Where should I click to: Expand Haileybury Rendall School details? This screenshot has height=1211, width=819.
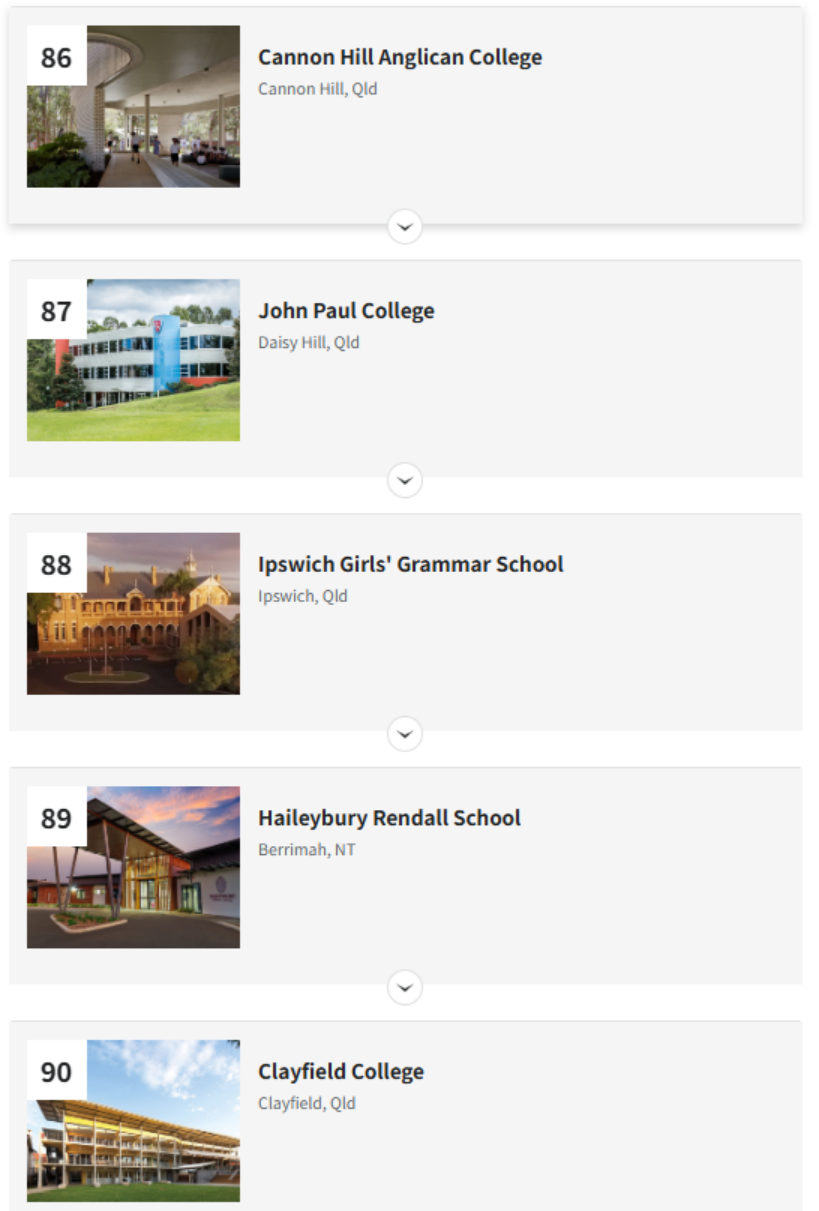pyautogui.click(x=405, y=989)
